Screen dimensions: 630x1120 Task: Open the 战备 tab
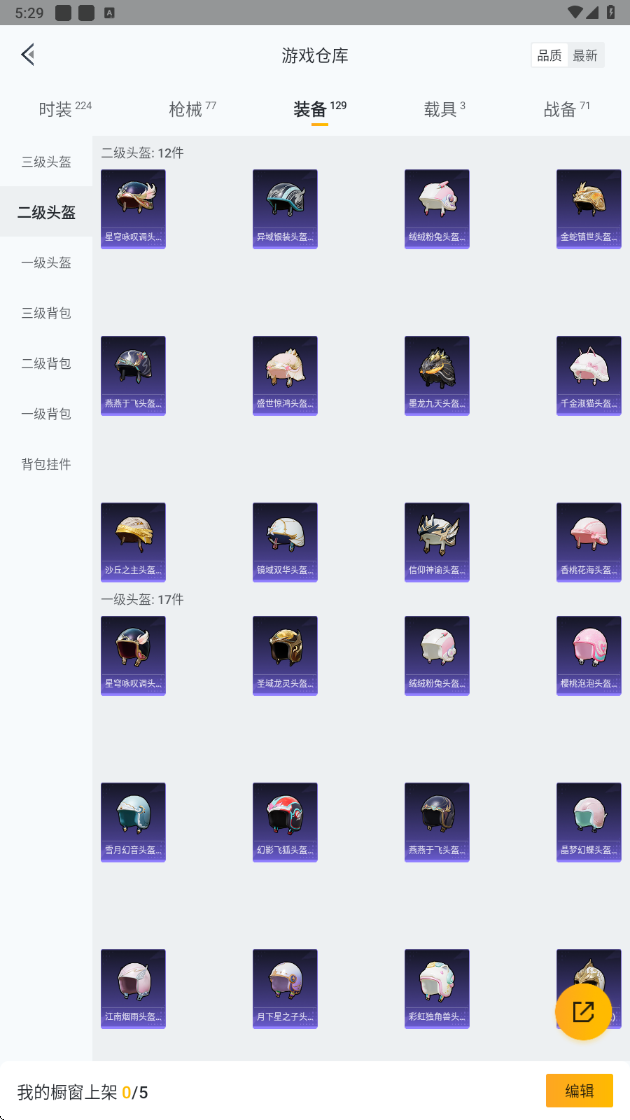pyautogui.click(x=567, y=109)
